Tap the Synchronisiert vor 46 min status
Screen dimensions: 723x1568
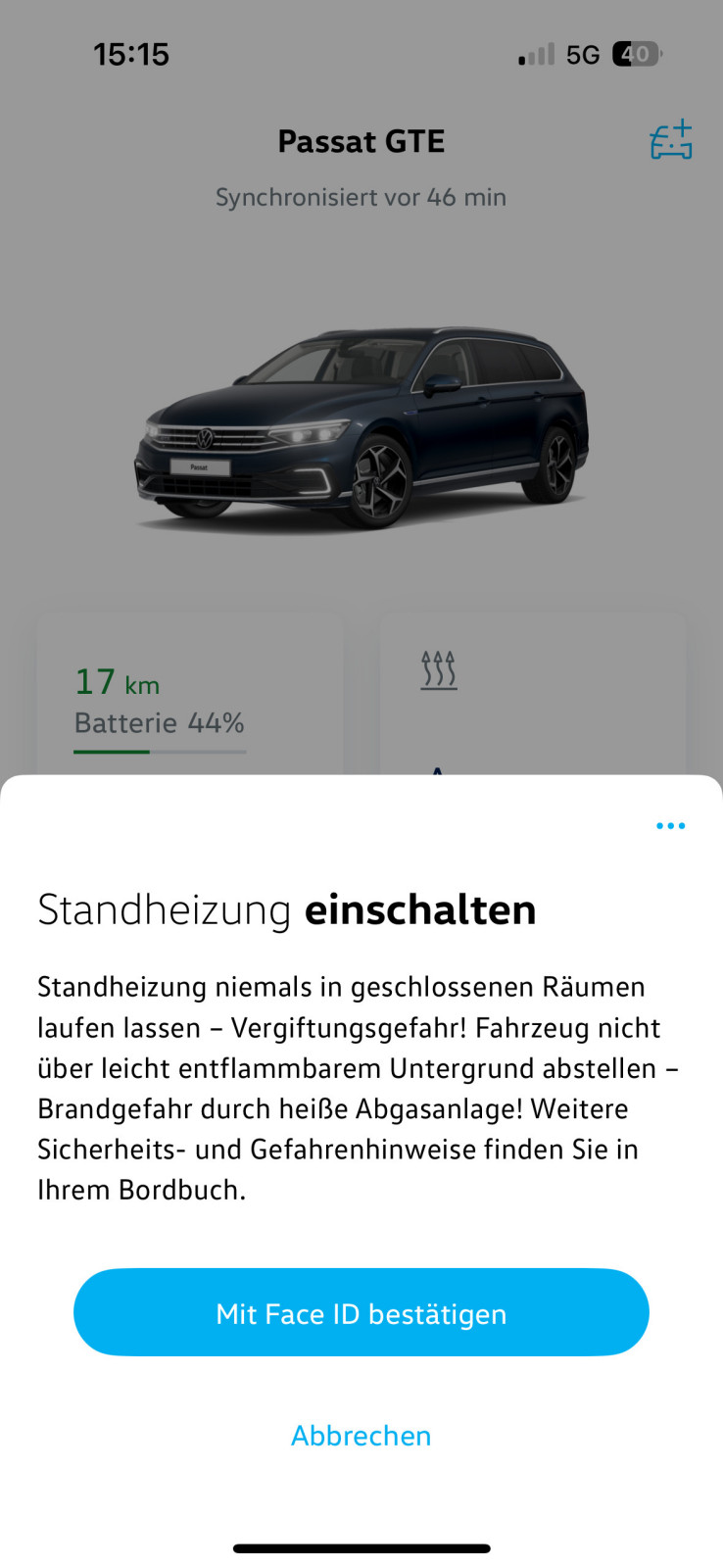(361, 197)
